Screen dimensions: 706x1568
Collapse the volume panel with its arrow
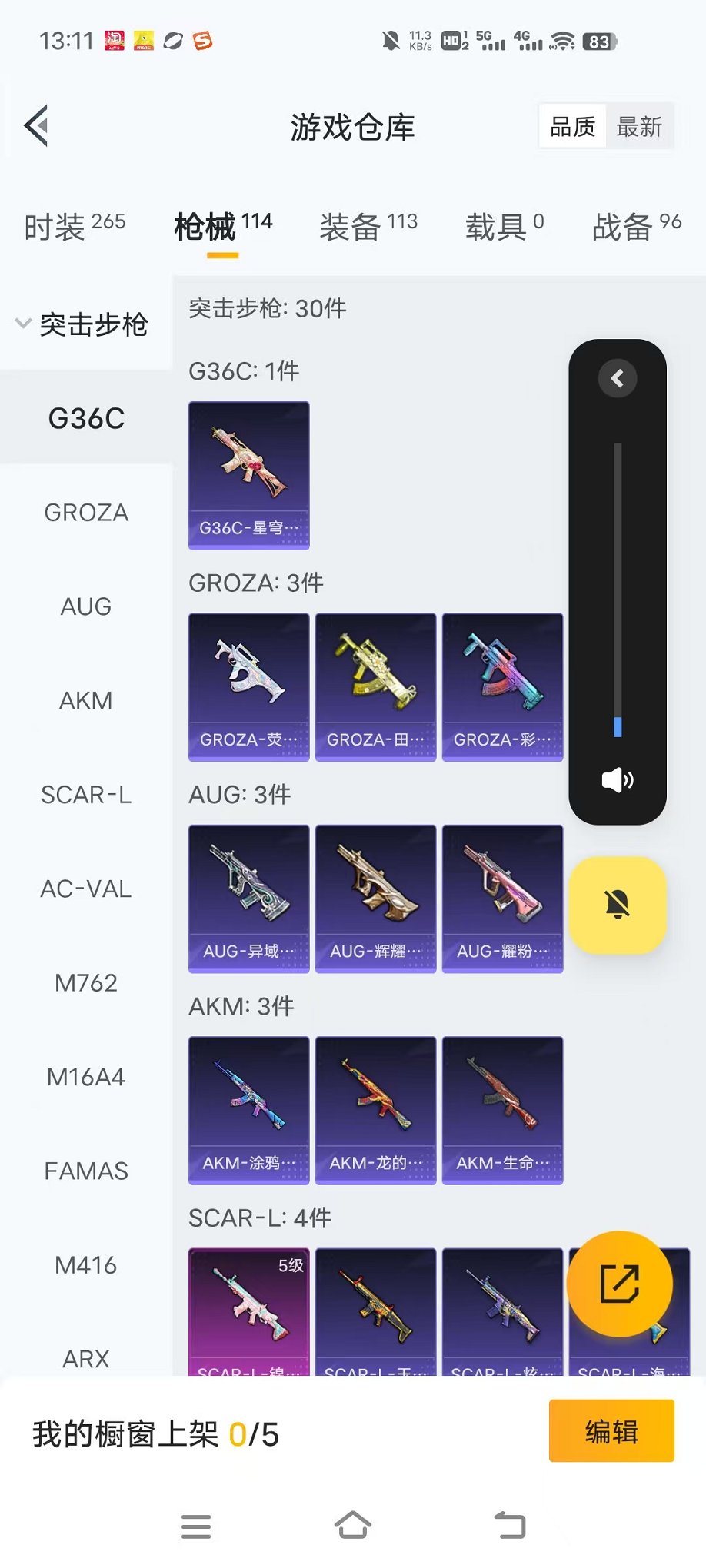click(x=618, y=378)
